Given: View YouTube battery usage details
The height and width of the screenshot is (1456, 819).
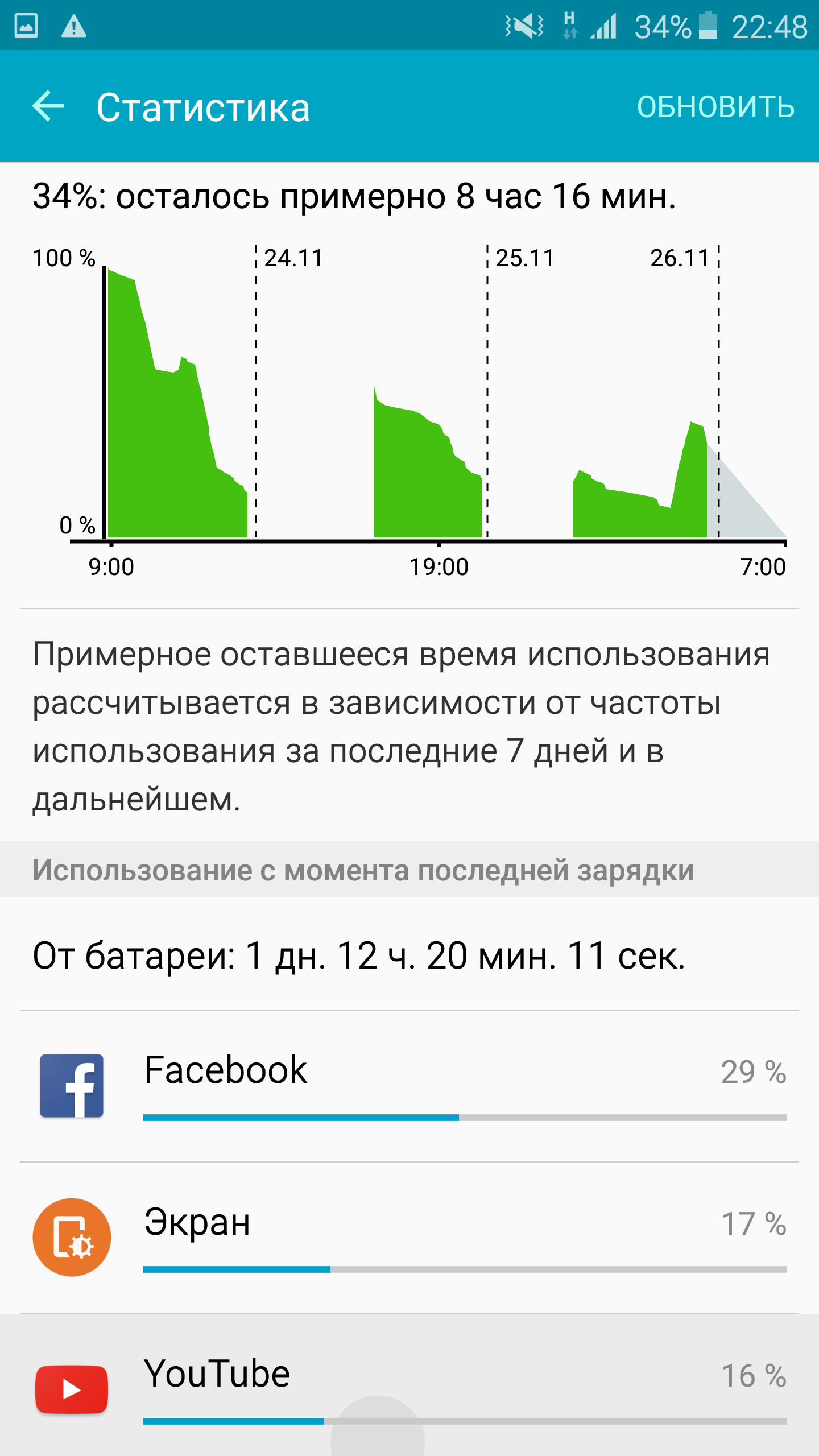Looking at the screenshot, I should pyautogui.click(x=409, y=1388).
